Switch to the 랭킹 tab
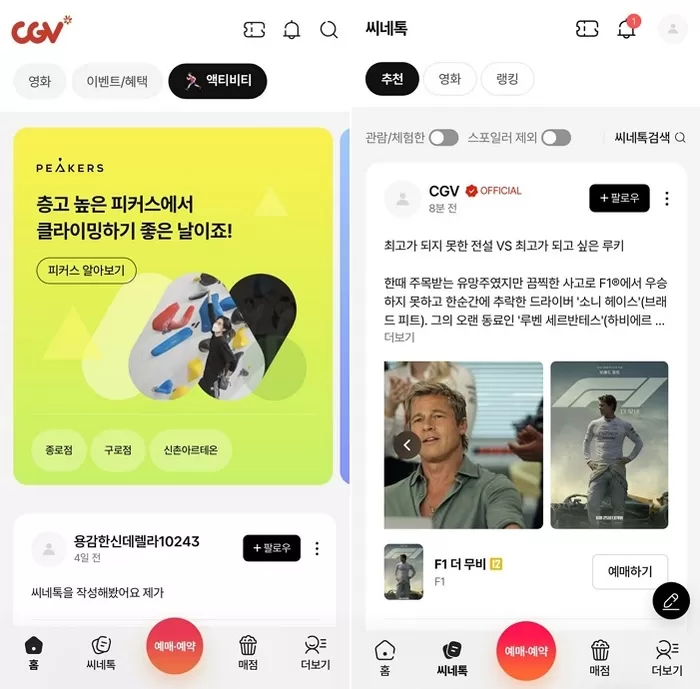Viewport: 700px width, 689px height. coord(508,79)
